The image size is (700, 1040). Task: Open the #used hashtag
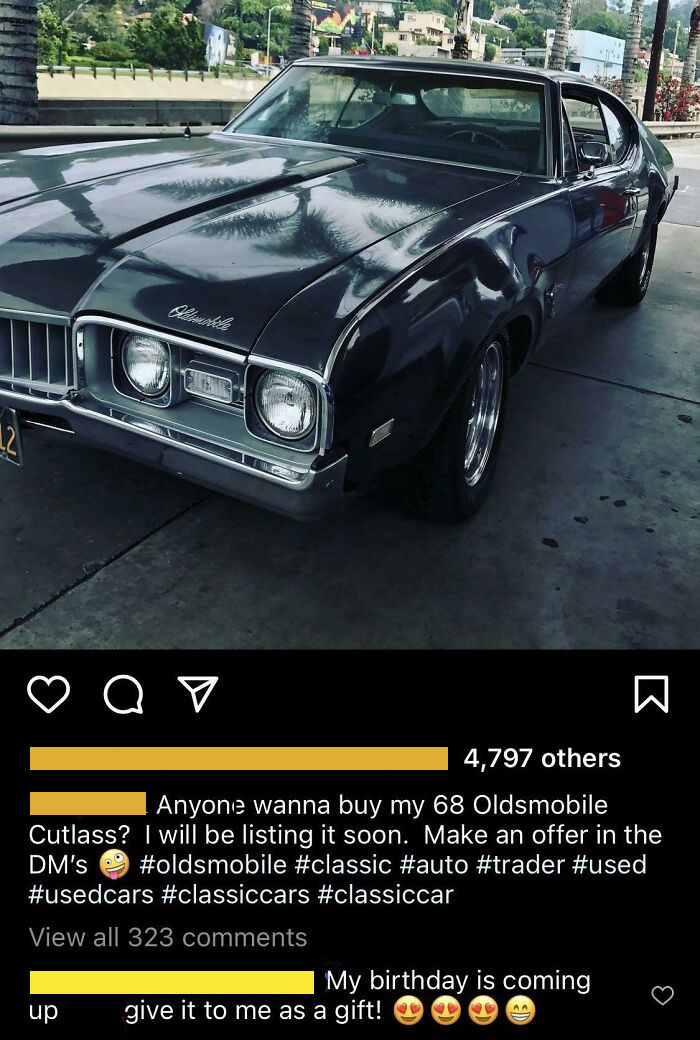(x=608, y=865)
